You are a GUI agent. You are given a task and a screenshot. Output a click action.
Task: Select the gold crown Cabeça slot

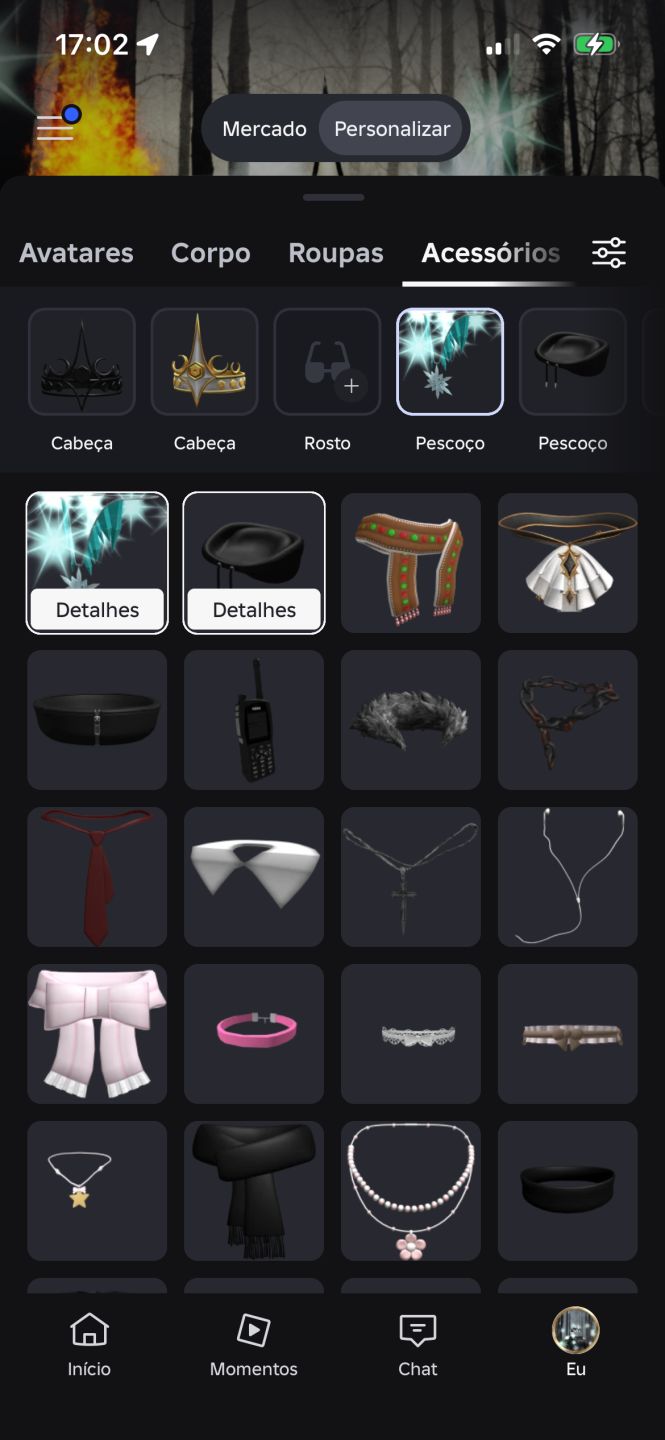(204, 362)
